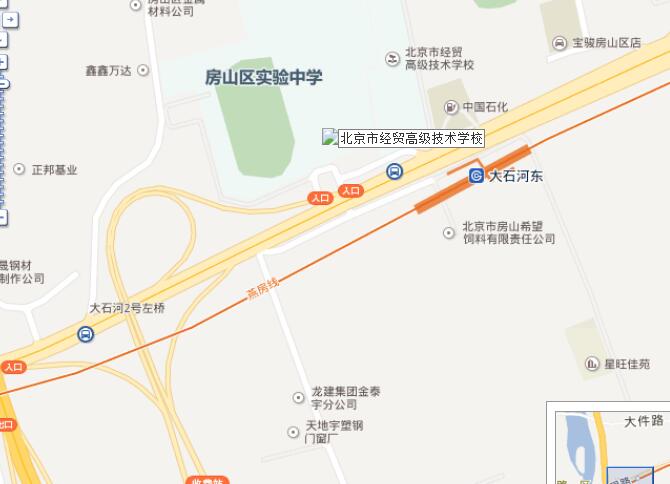Select the bus stop near 房山区实验中学
Viewport: 670px width, 484px height.
[395, 171]
